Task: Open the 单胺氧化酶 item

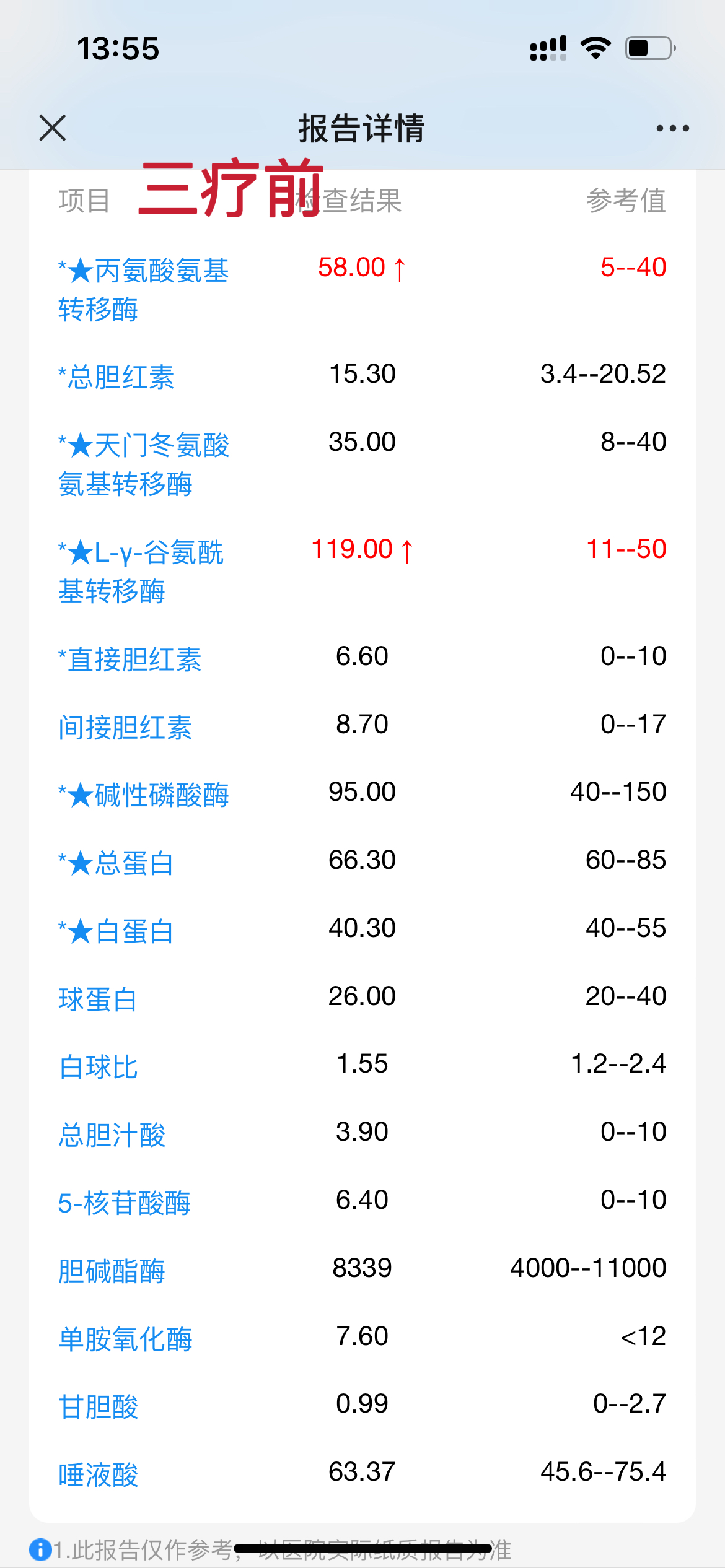Action: point(125,1339)
